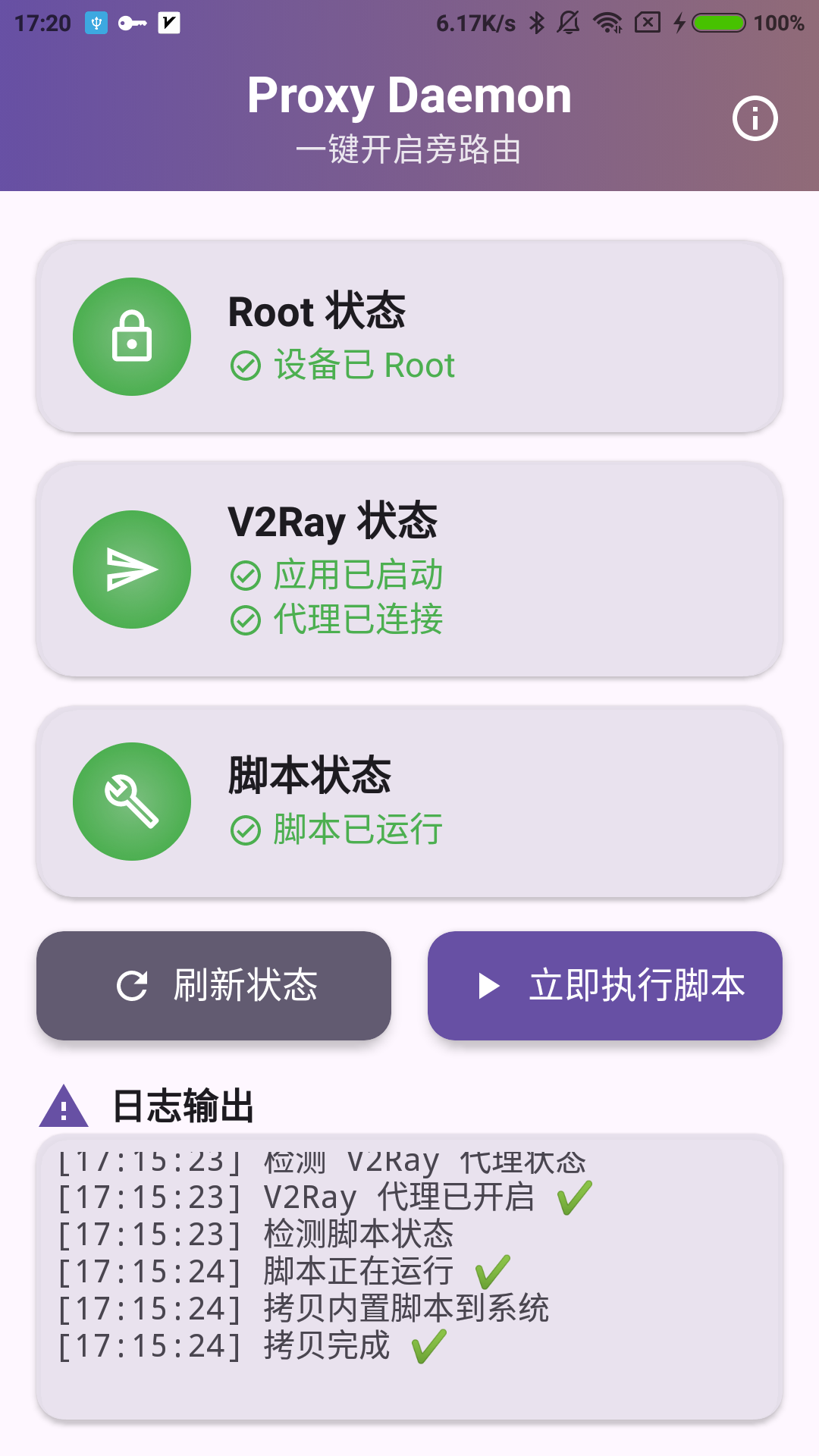
Task: Click the refresh icon inside 刷新状态 button
Action: (132, 985)
